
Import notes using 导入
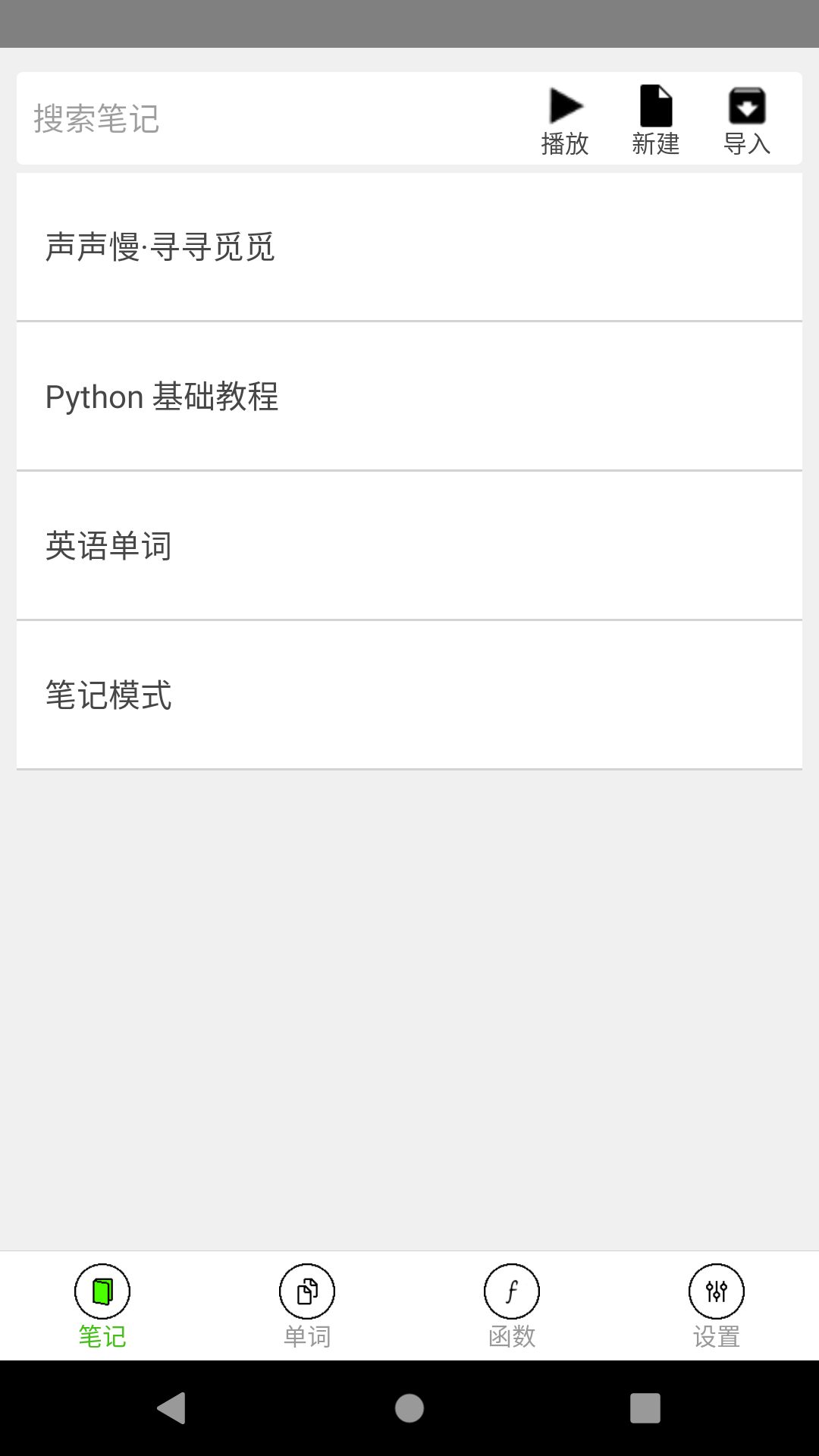[x=747, y=120]
